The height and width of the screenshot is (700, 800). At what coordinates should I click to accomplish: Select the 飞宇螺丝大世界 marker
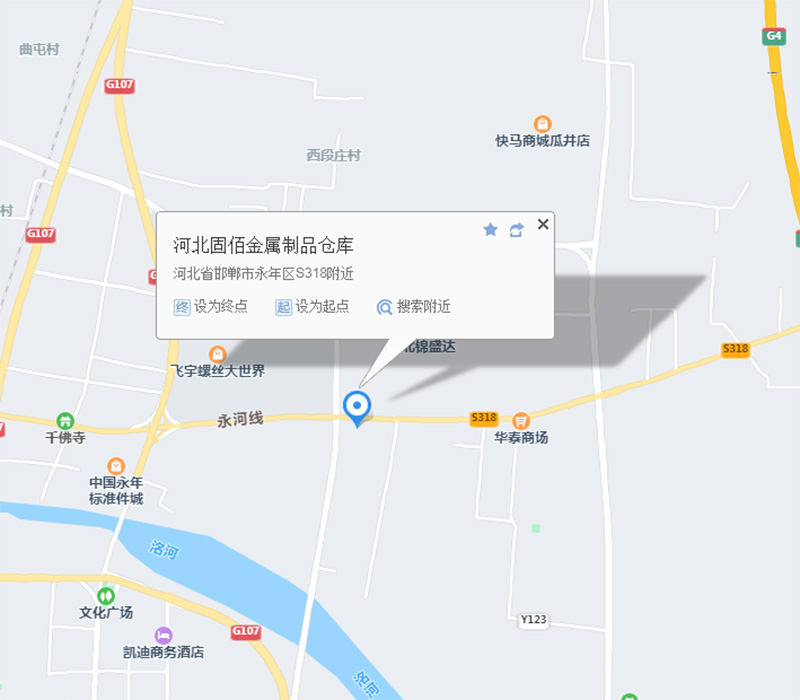point(217,354)
